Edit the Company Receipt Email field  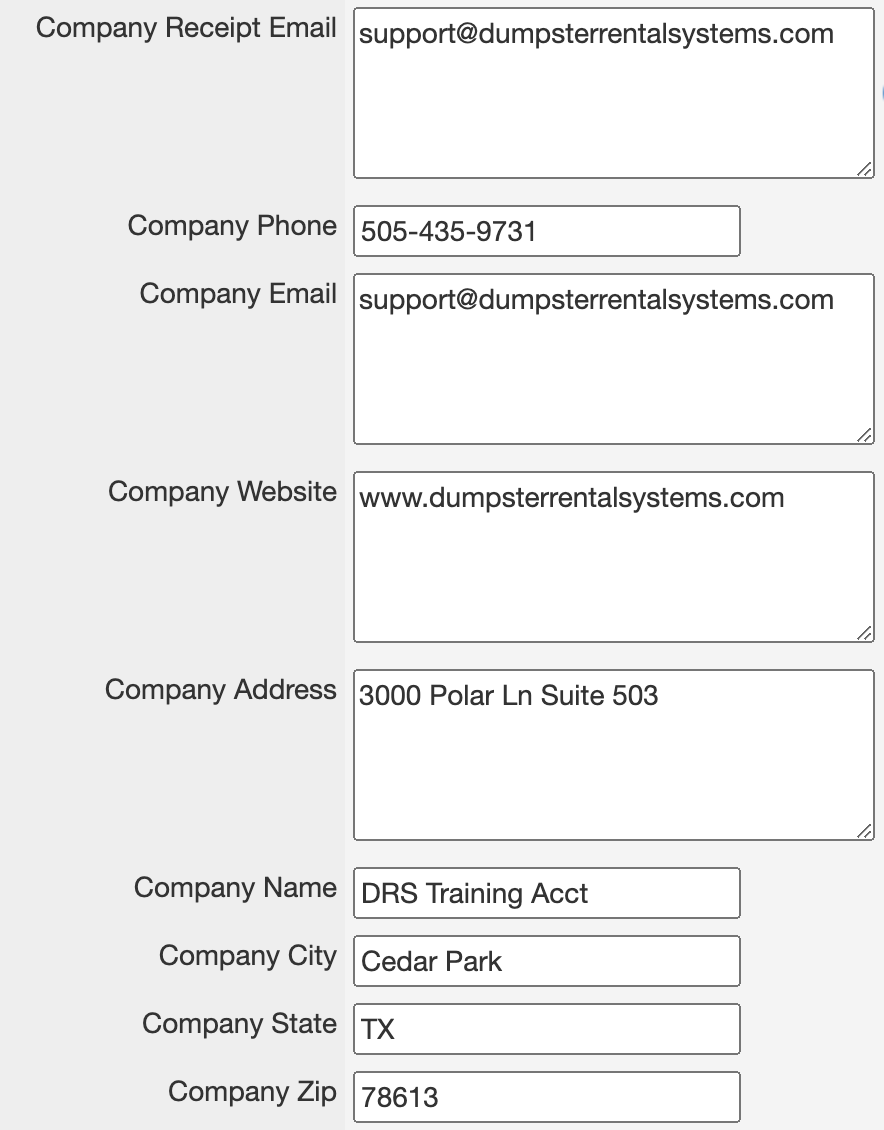613,95
